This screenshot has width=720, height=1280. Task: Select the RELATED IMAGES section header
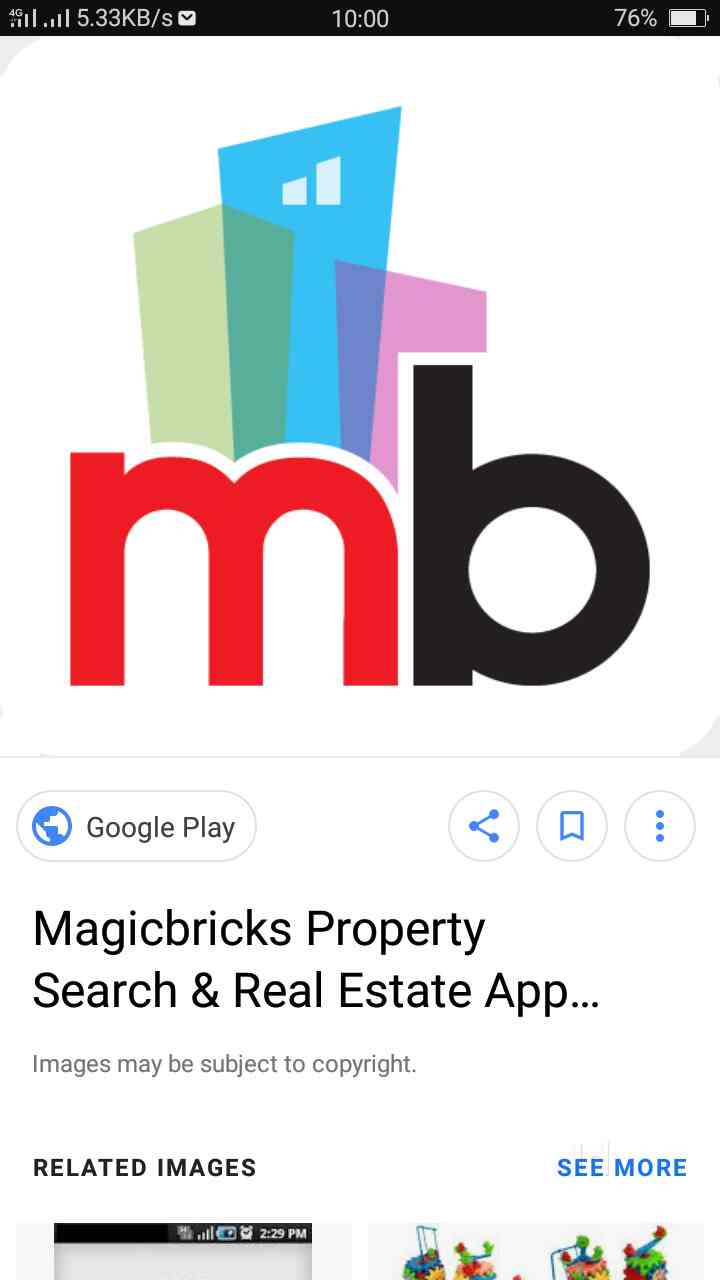click(145, 1167)
